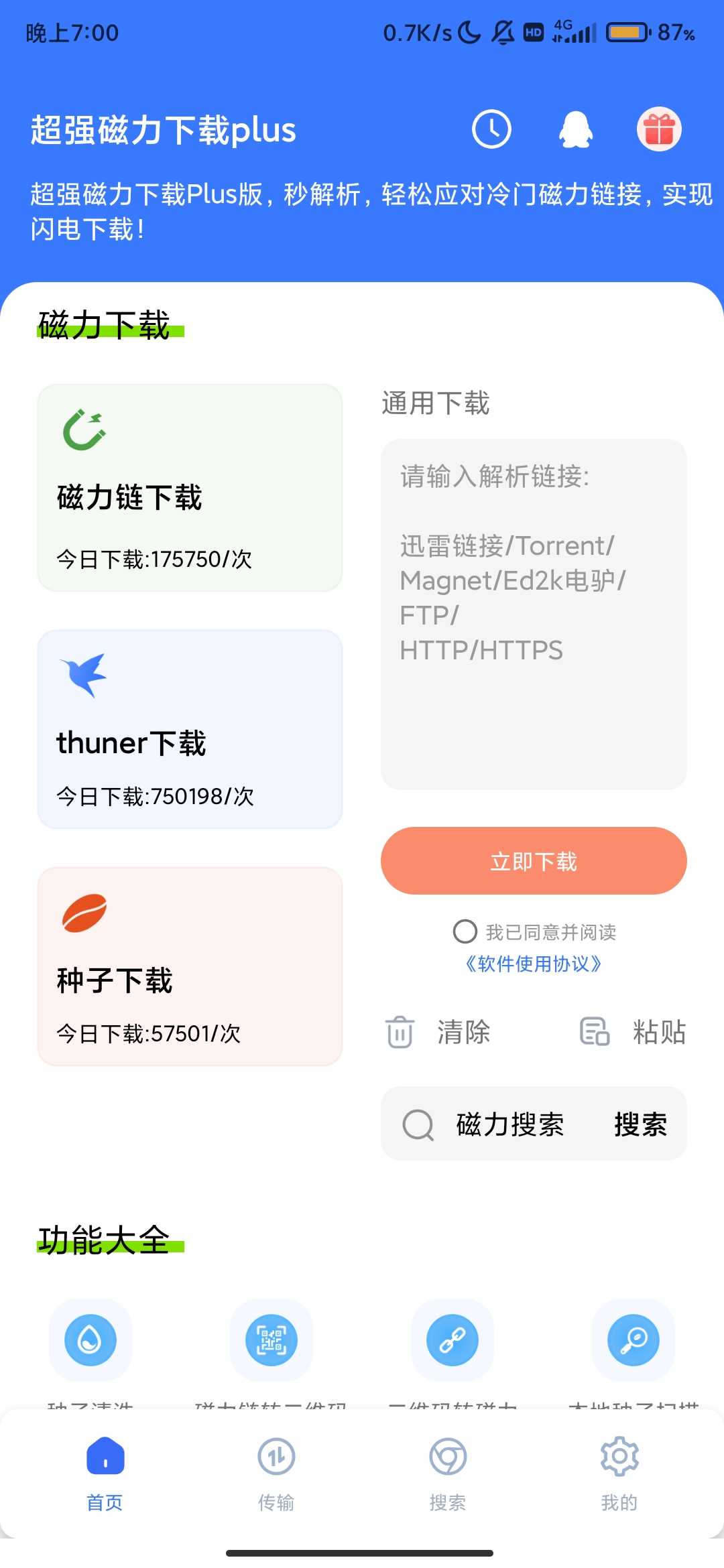Image resolution: width=724 pixels, height=1568 pixels.
Task: Open the history clock icon in the header
Action: coord(491,129)
